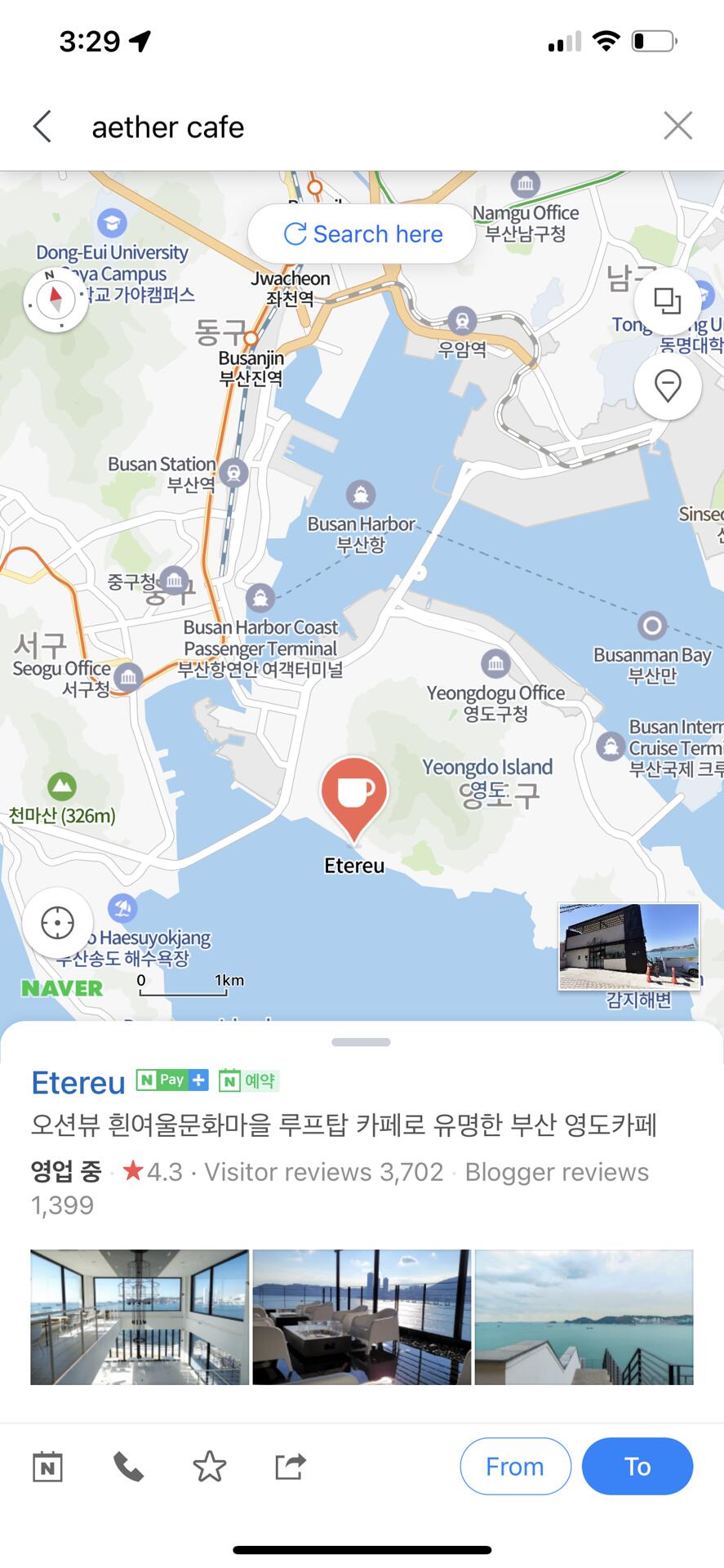Viewport: 724px width, 1568px height.
Task: Set Etereu as starting point
Action: 515,1467
